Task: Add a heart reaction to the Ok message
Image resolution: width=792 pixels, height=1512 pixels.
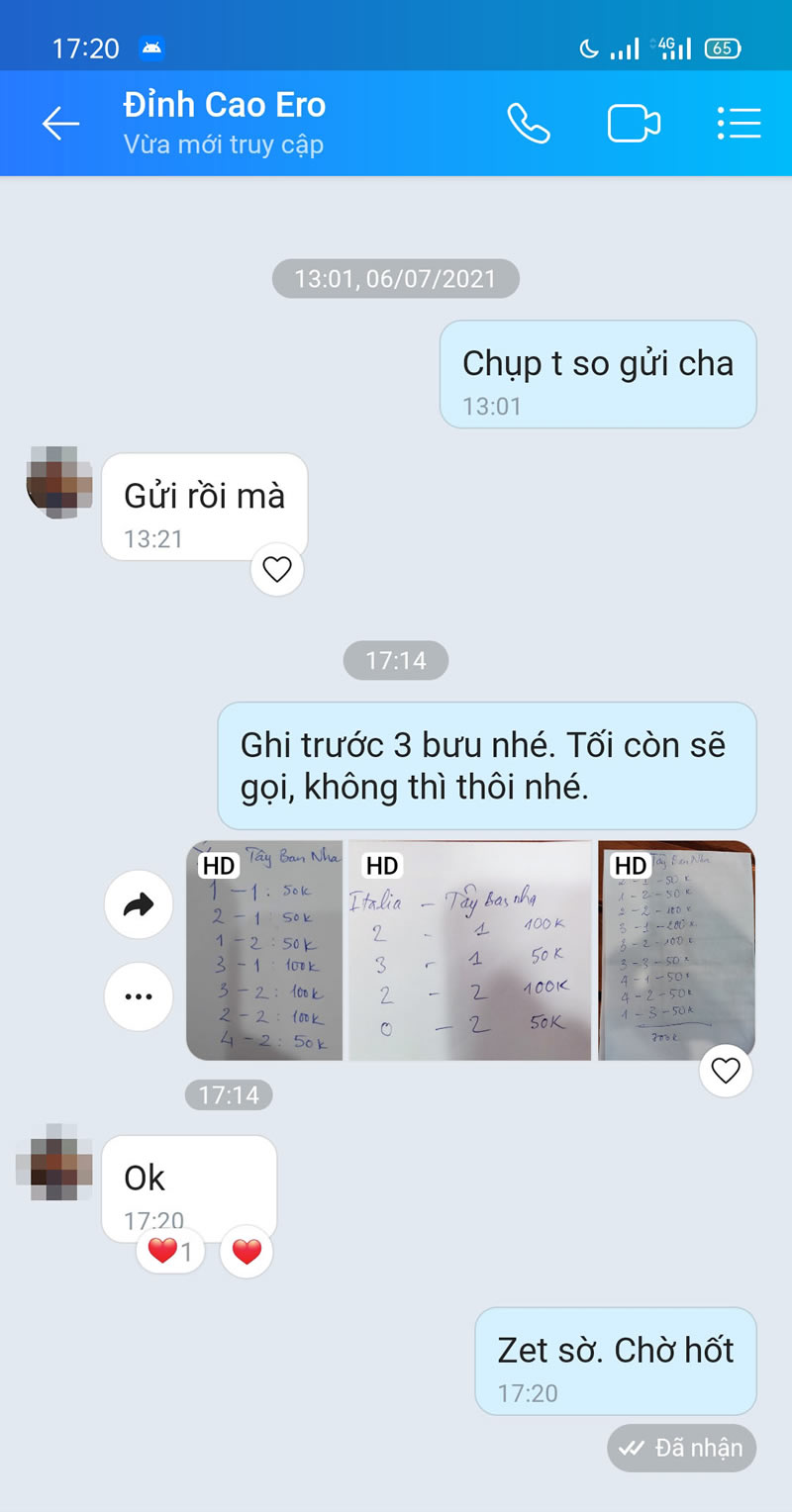Action: pyautogui.click(x=246, y=1252)
